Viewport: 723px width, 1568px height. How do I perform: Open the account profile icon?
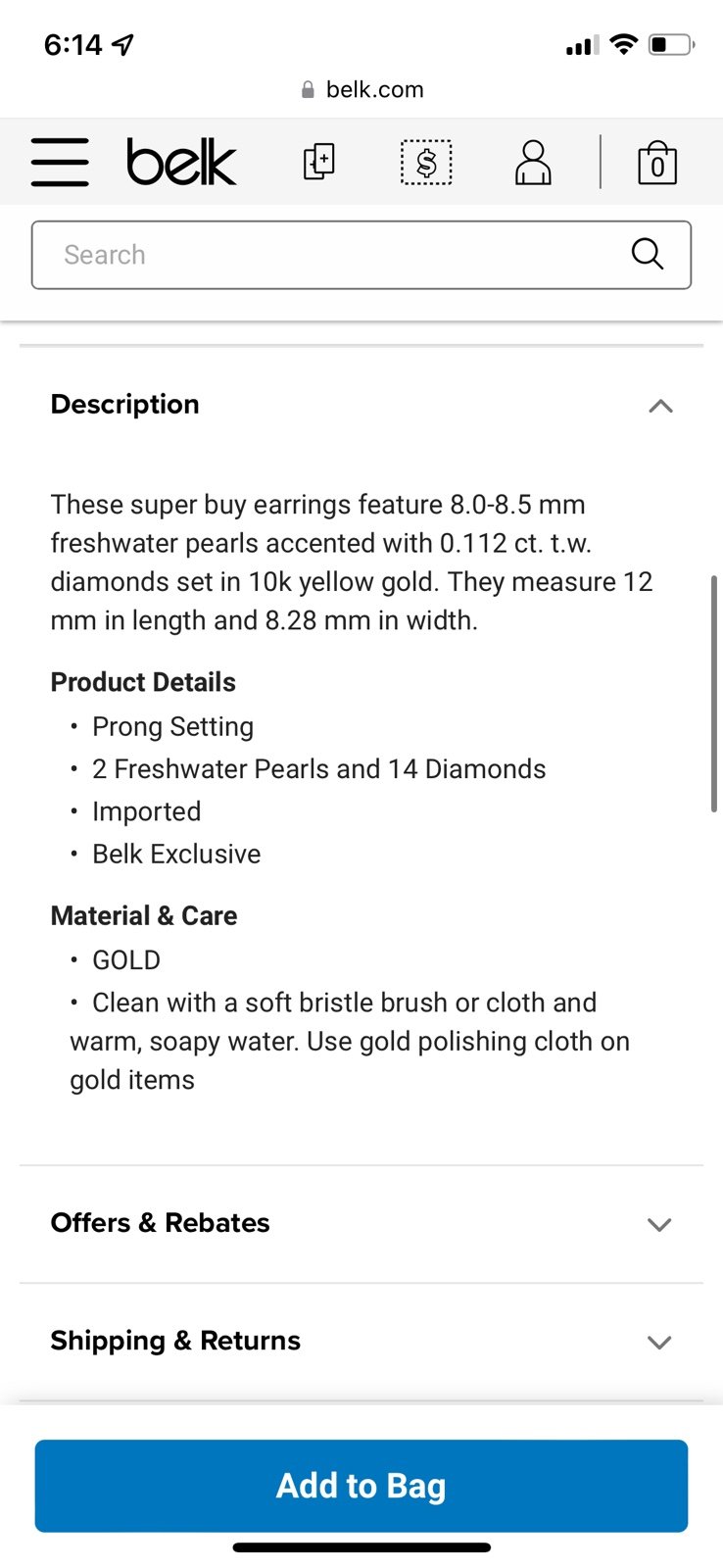[533, 162]
